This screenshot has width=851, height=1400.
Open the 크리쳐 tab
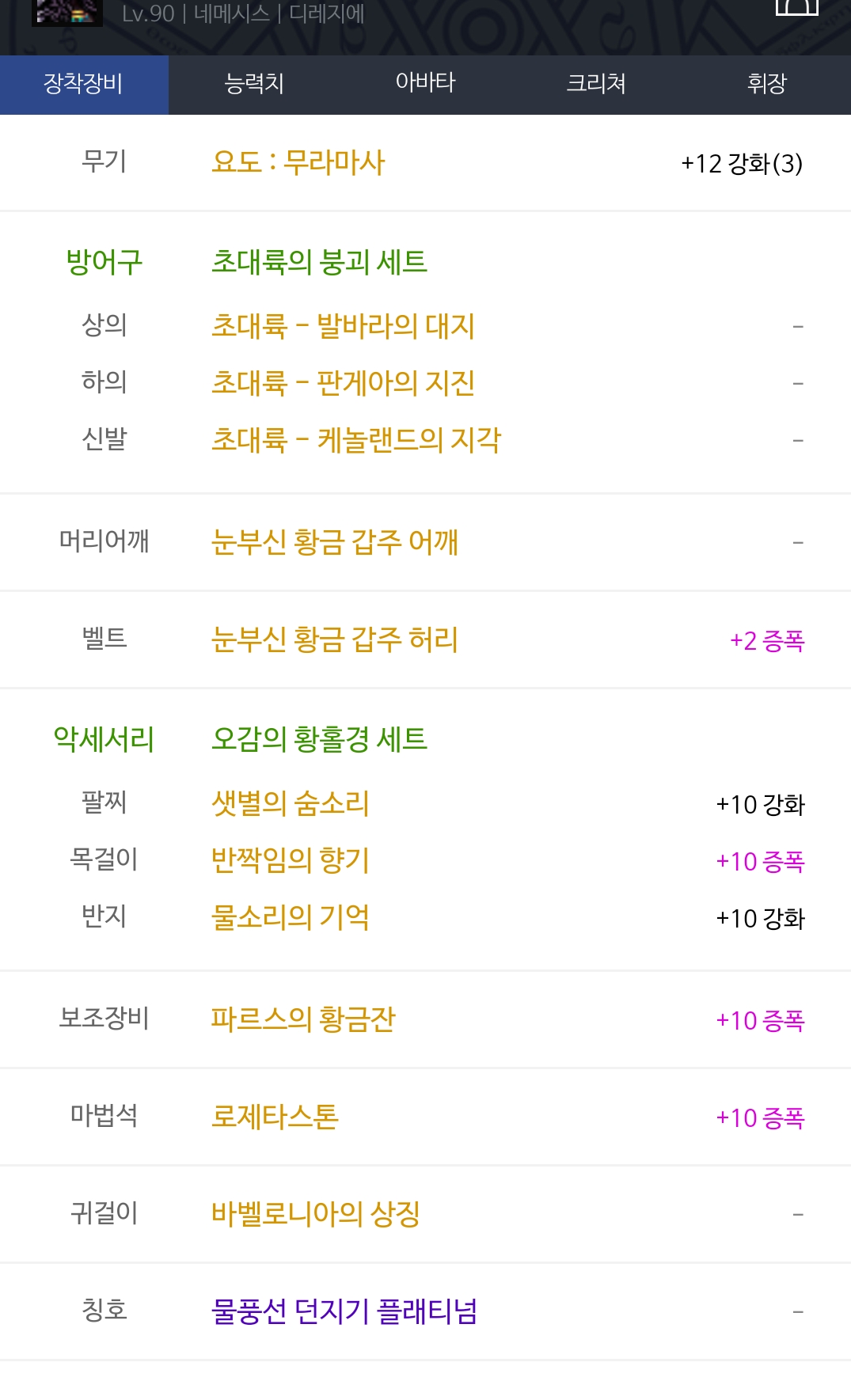596,84
